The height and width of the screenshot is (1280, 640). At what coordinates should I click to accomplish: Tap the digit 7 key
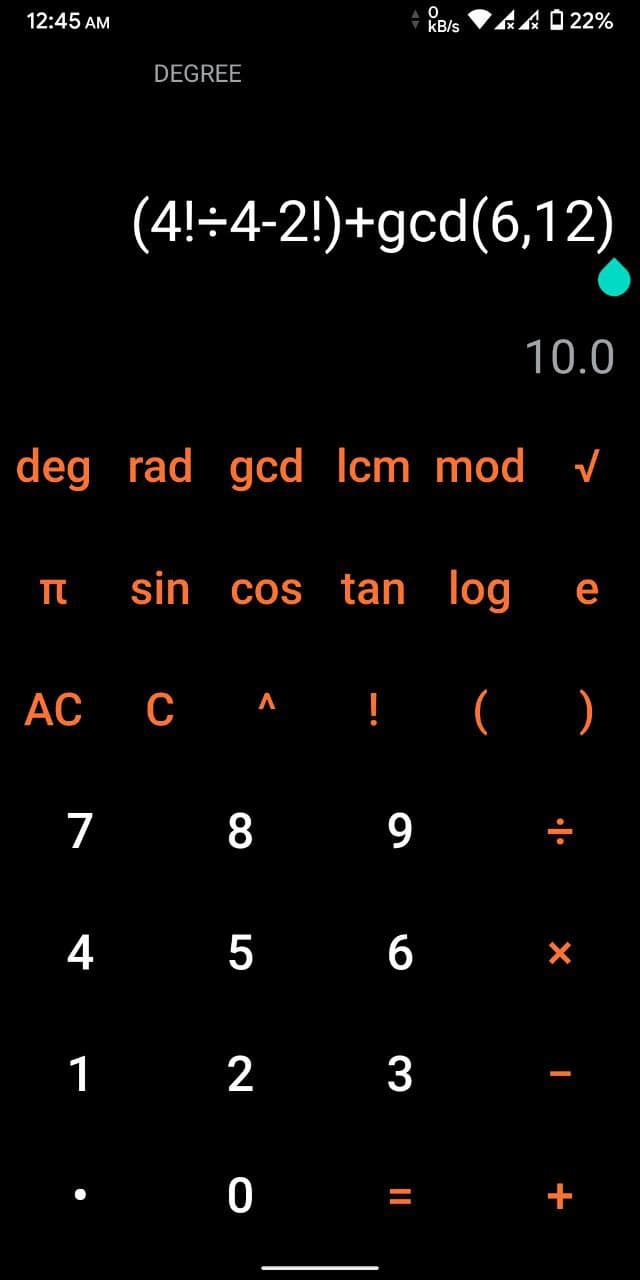80,831
